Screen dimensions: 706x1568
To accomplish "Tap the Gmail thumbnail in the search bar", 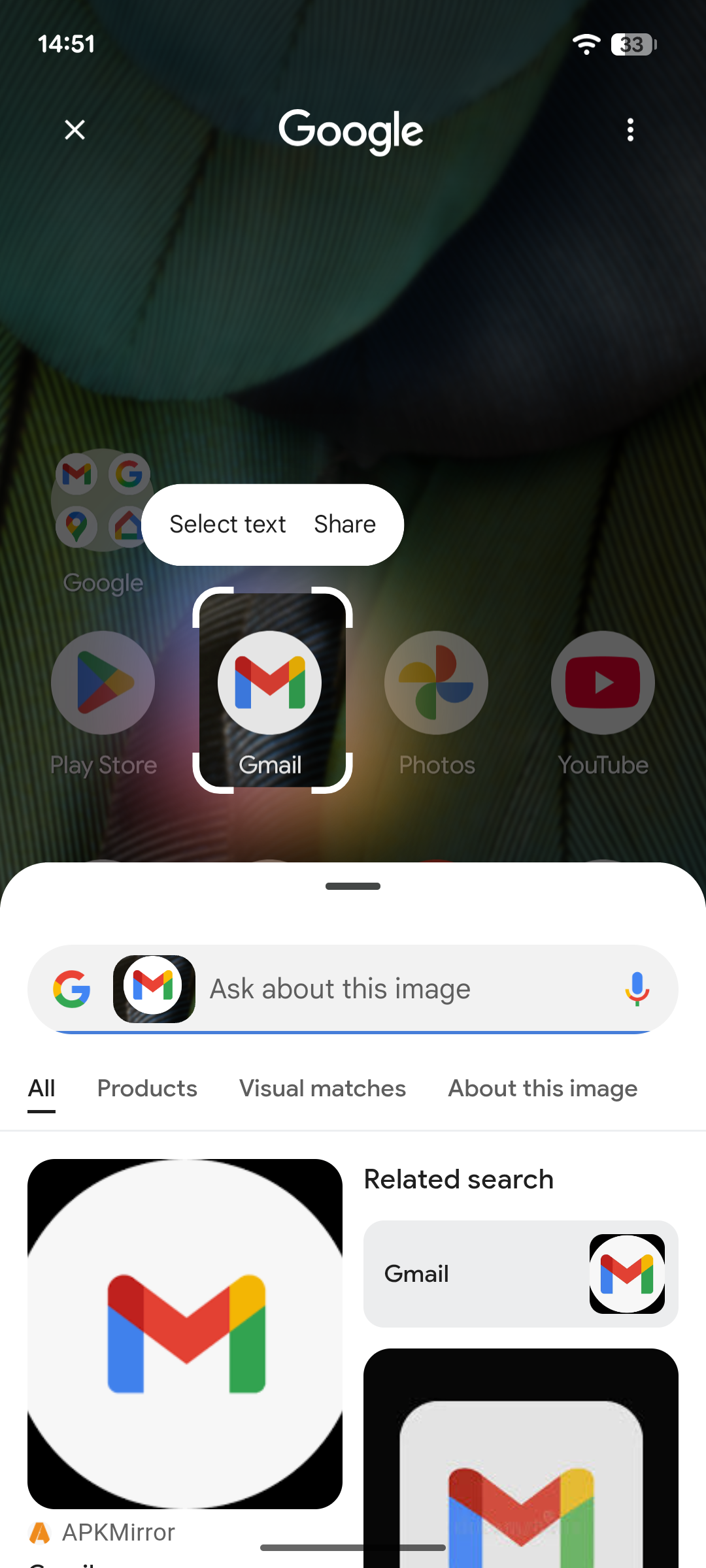I will tap(154, 989).
